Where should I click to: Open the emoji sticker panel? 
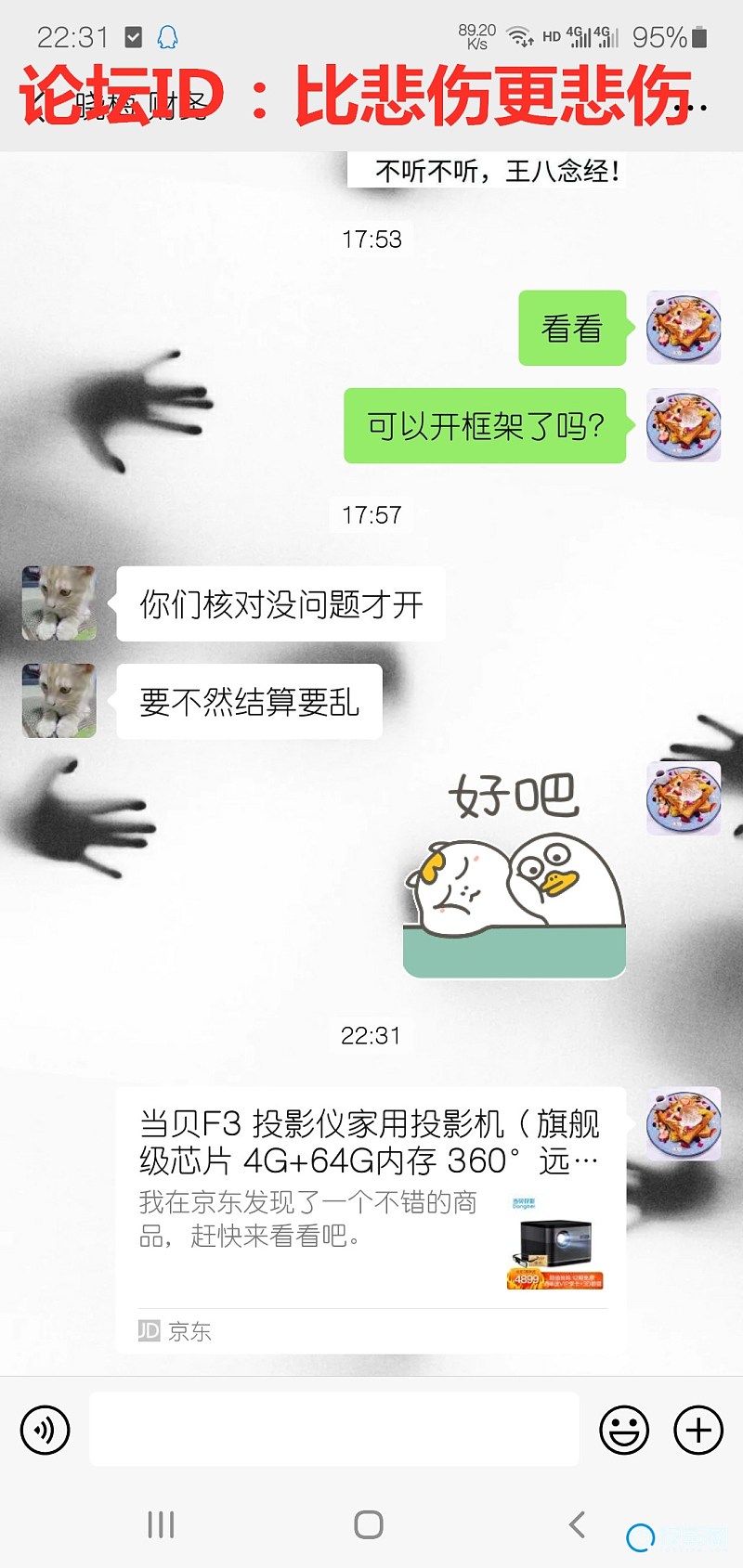[624, 1430]
